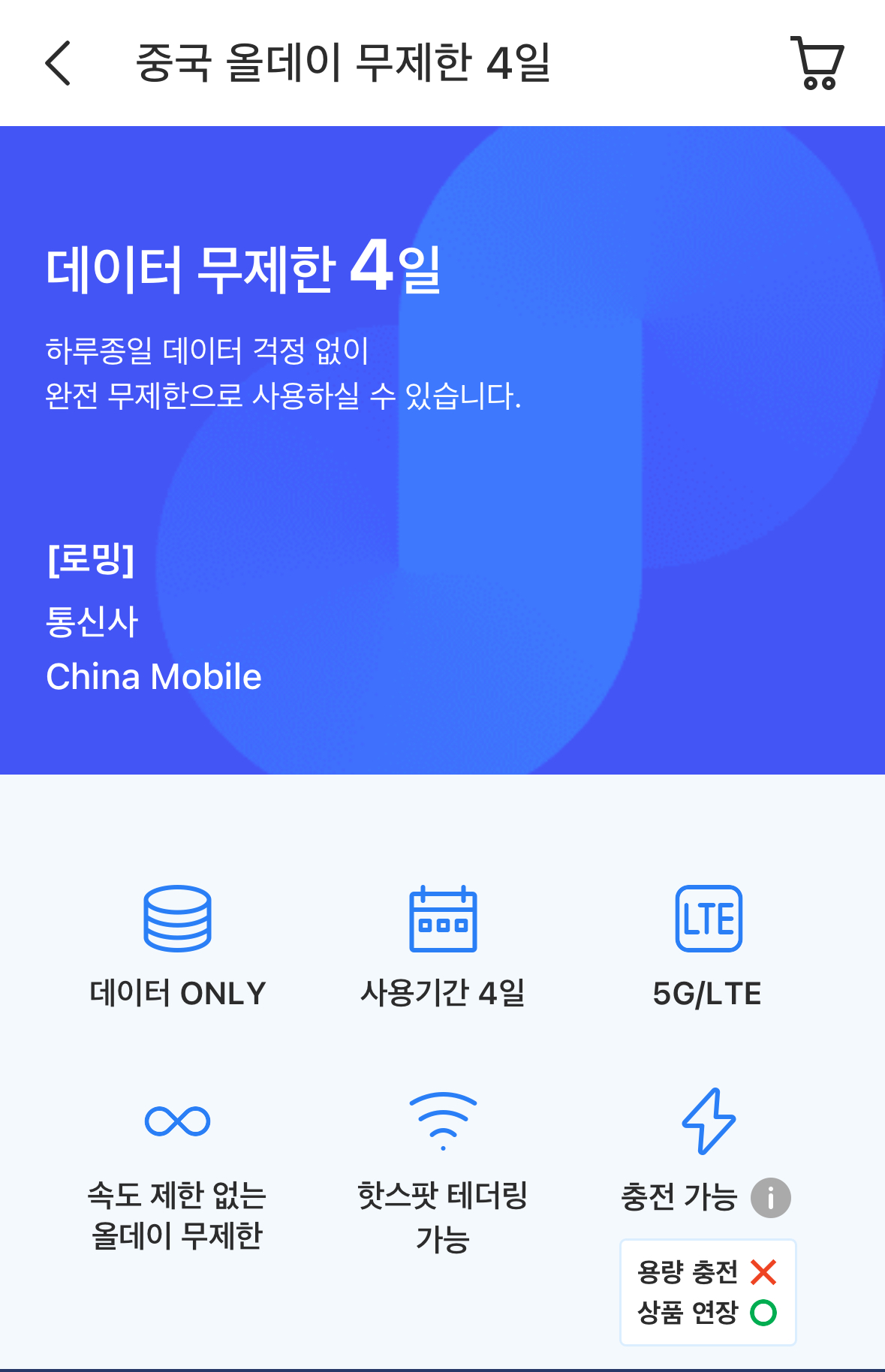Open the info icon next to 충전 가능
The width and height of the screenshot is (885, 1372).
pos(771,1197)
